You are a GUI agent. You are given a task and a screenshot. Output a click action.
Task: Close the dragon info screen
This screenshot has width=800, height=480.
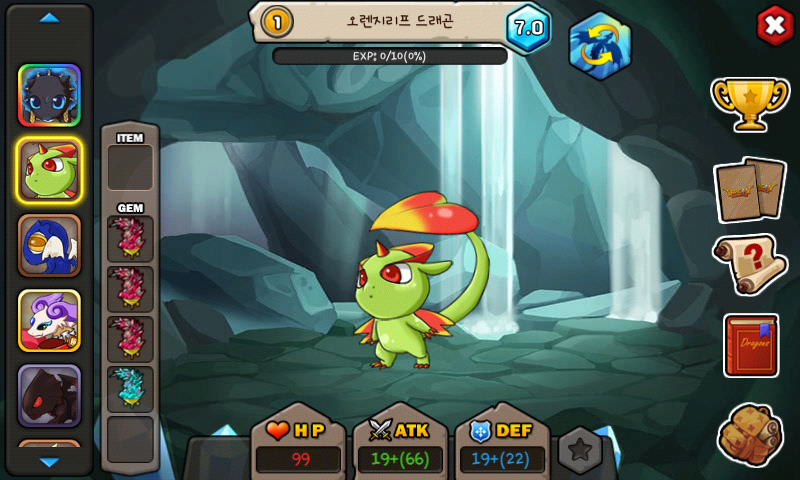(774, 26)
